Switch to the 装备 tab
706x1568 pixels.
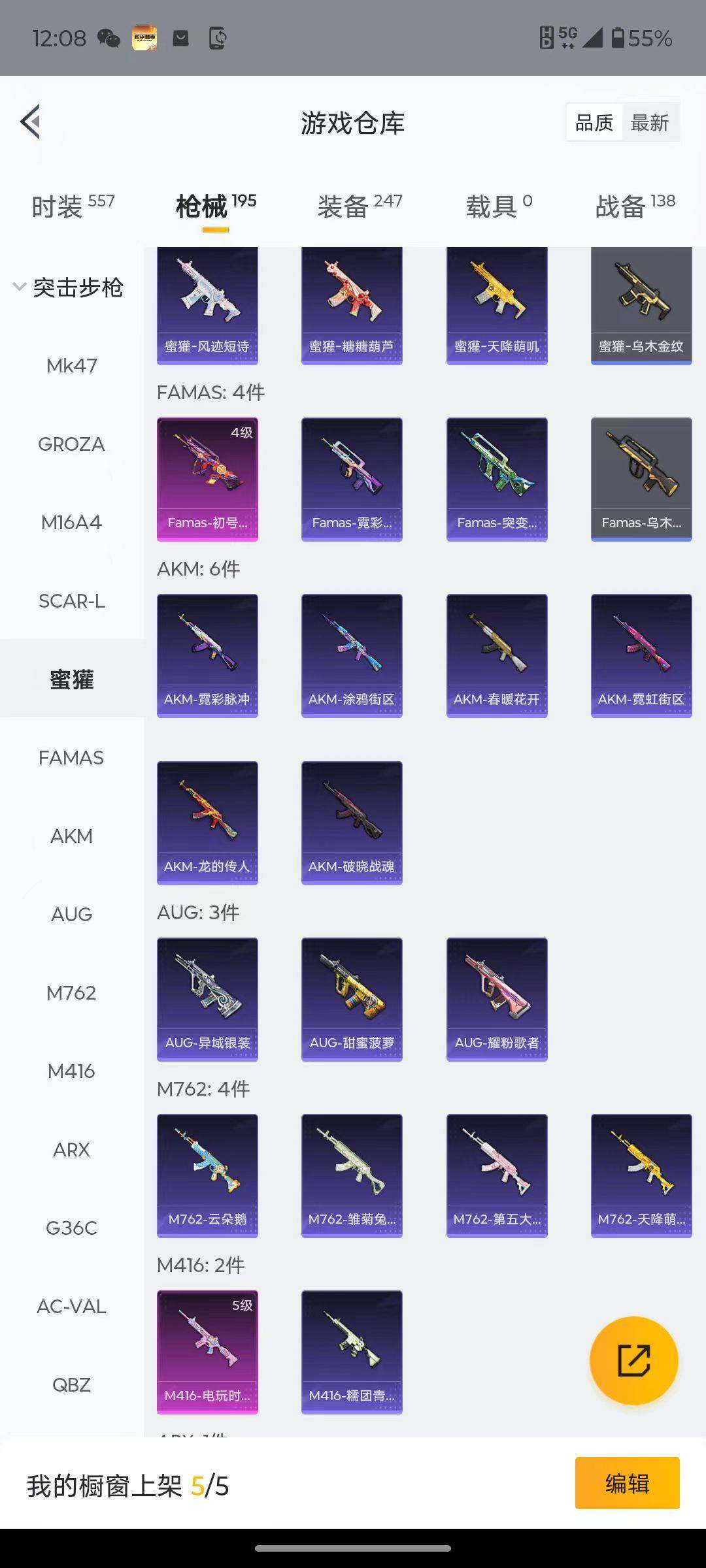point(360,206)
